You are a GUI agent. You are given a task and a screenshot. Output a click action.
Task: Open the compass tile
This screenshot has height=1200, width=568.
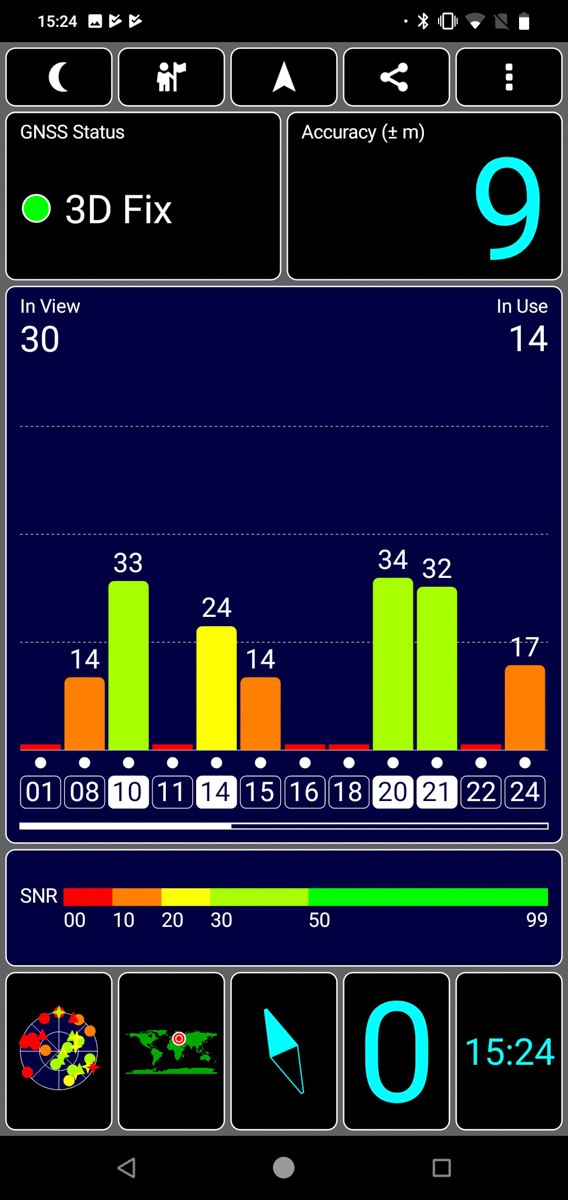coord(284,1053)
